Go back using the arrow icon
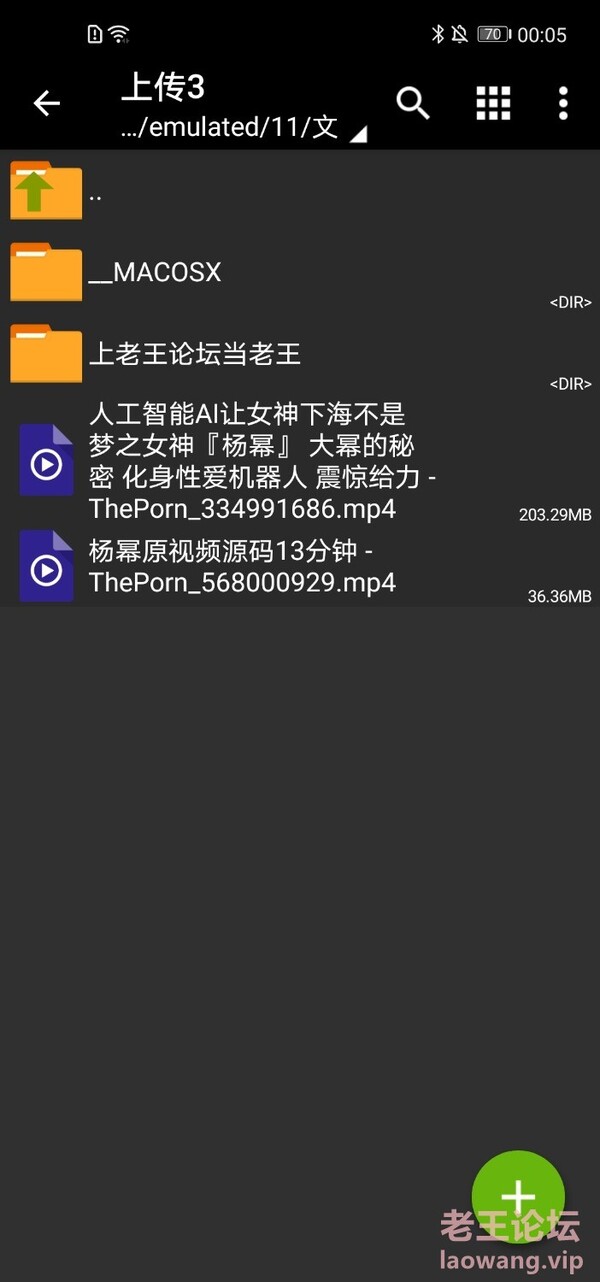The image size is (600, 1282). (46, 103)
